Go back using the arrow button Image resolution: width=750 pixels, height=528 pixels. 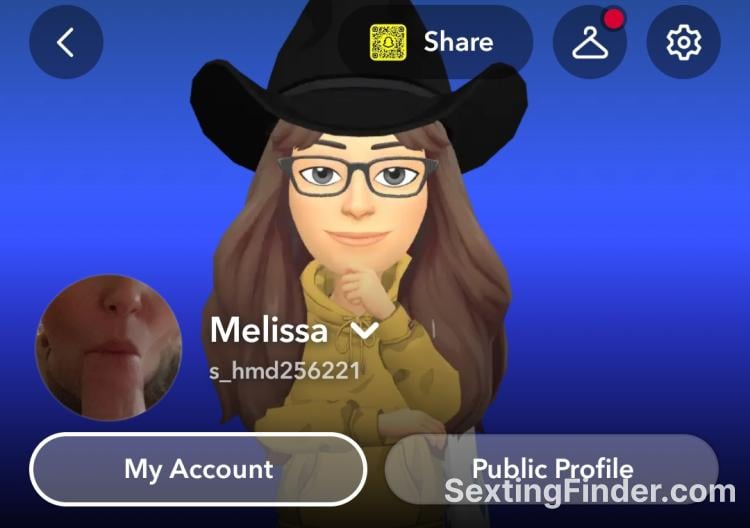(66, 42)
